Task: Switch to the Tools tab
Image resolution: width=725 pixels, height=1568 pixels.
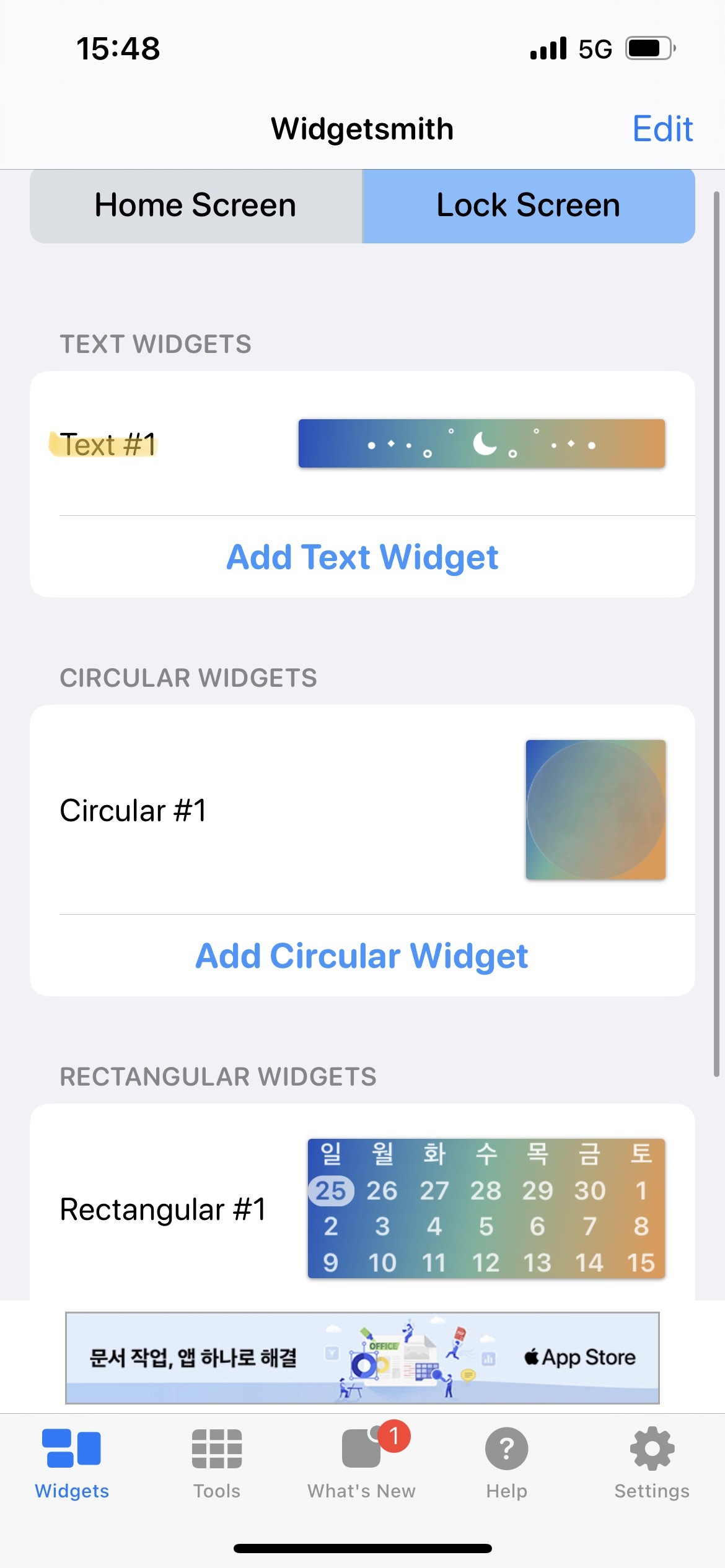Action: [217, 1463]
